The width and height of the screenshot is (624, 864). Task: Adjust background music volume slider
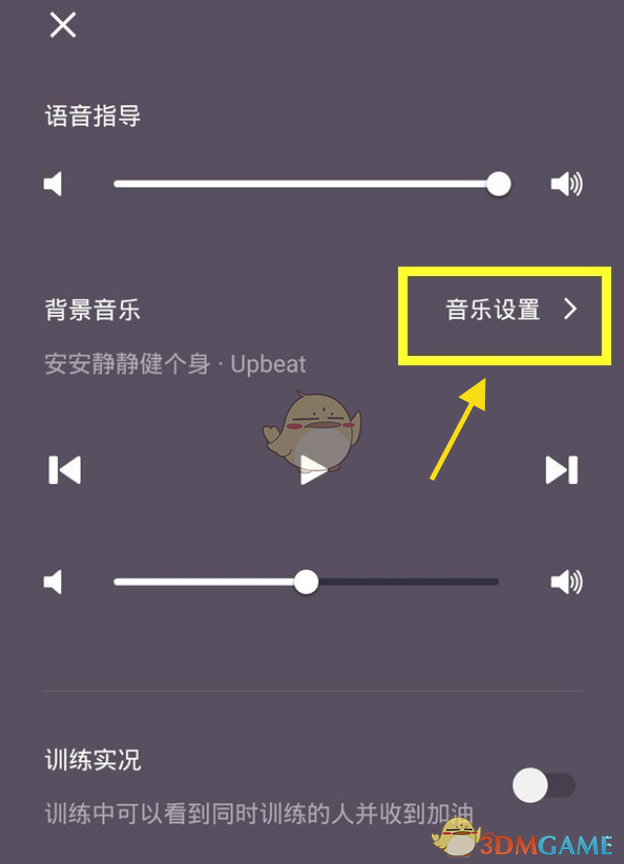(306, 582)
